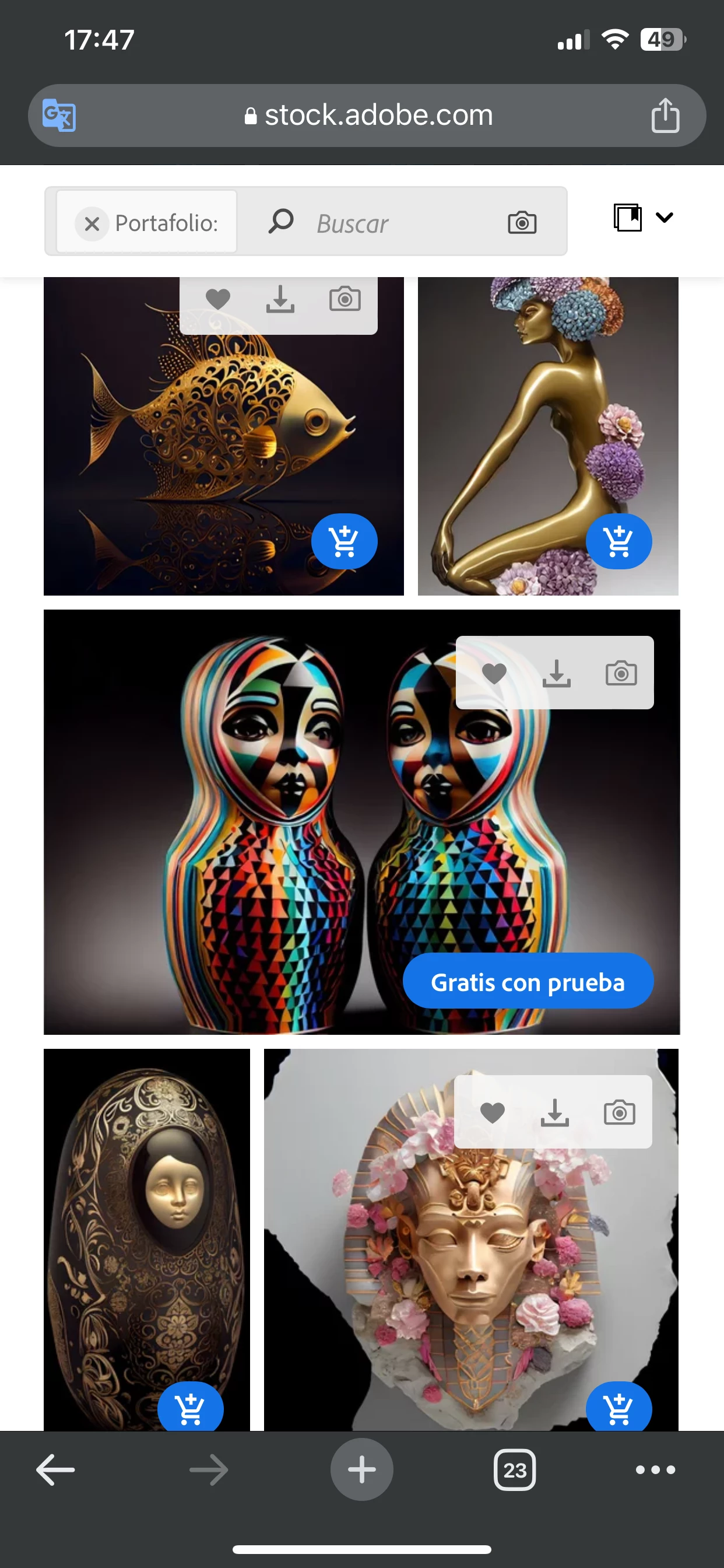Like the colorful matryoshka dolls image
The image size is (724, 1568).
coord(494,674)
